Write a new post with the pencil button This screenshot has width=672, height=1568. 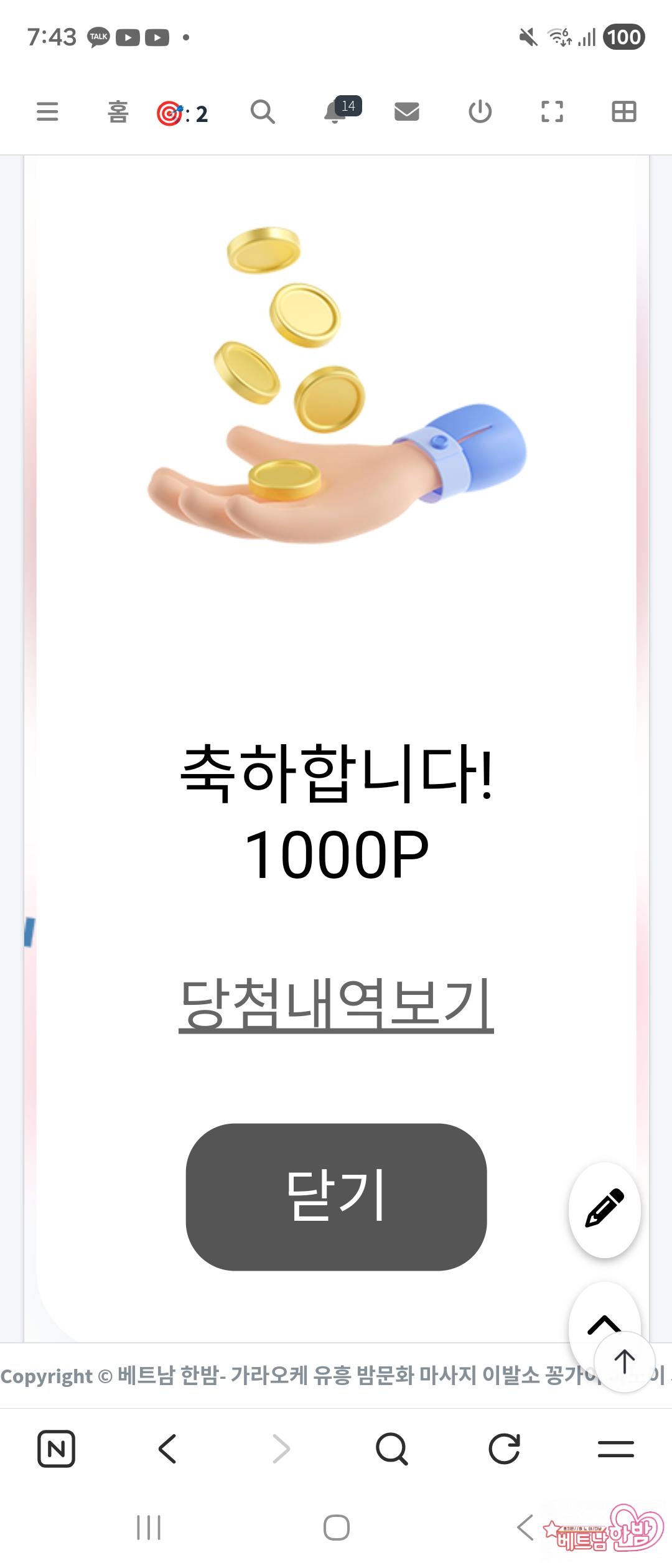tap(604, 1209)
